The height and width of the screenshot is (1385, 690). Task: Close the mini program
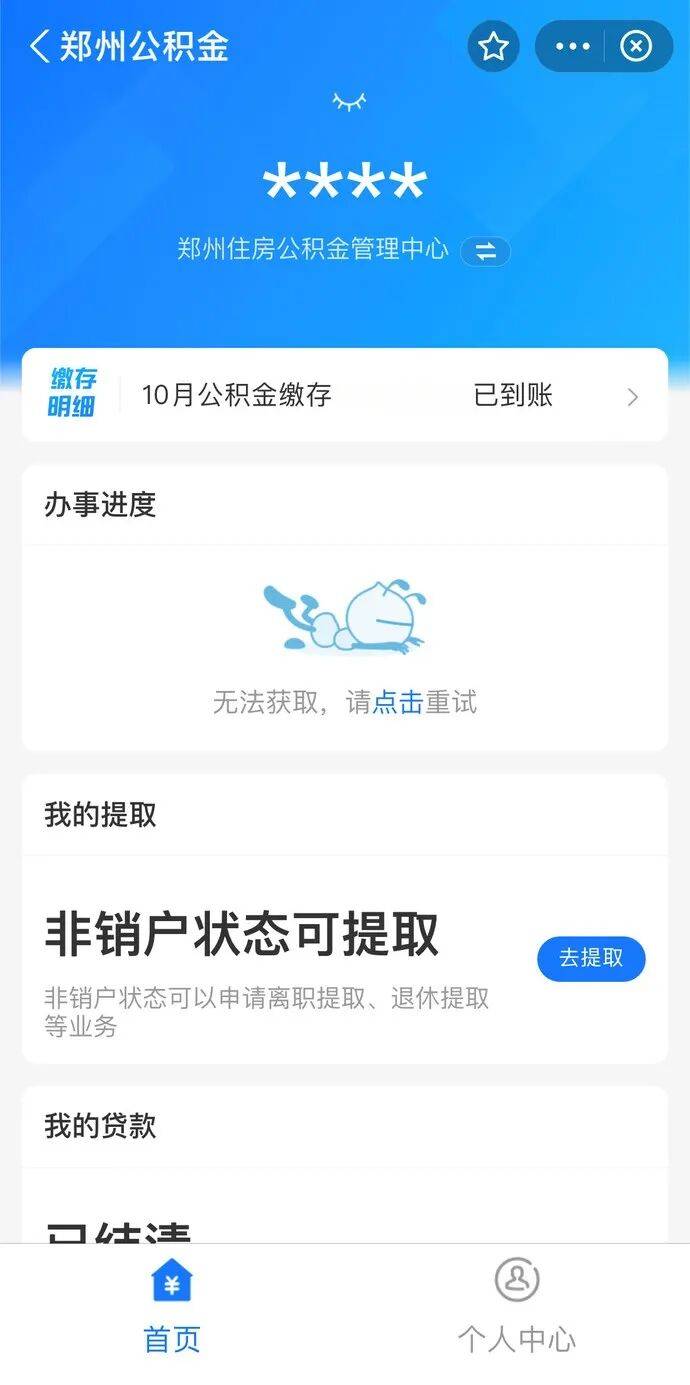[636, 47]
